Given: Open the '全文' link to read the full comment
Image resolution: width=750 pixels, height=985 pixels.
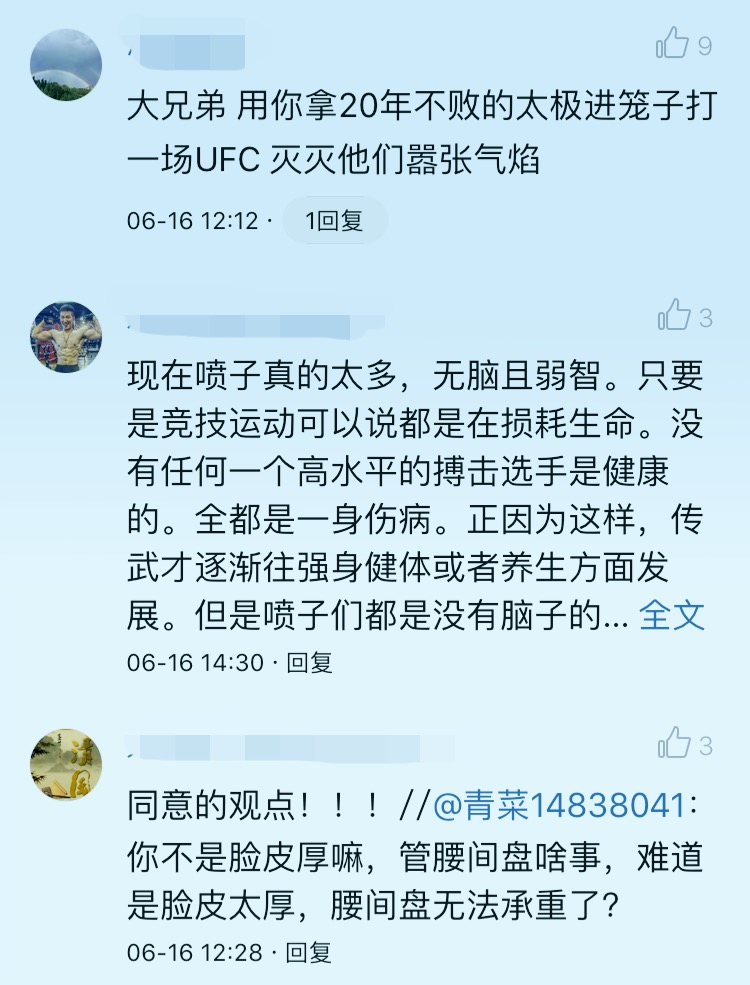Looking at the screenshot, I should click(674, 618).
